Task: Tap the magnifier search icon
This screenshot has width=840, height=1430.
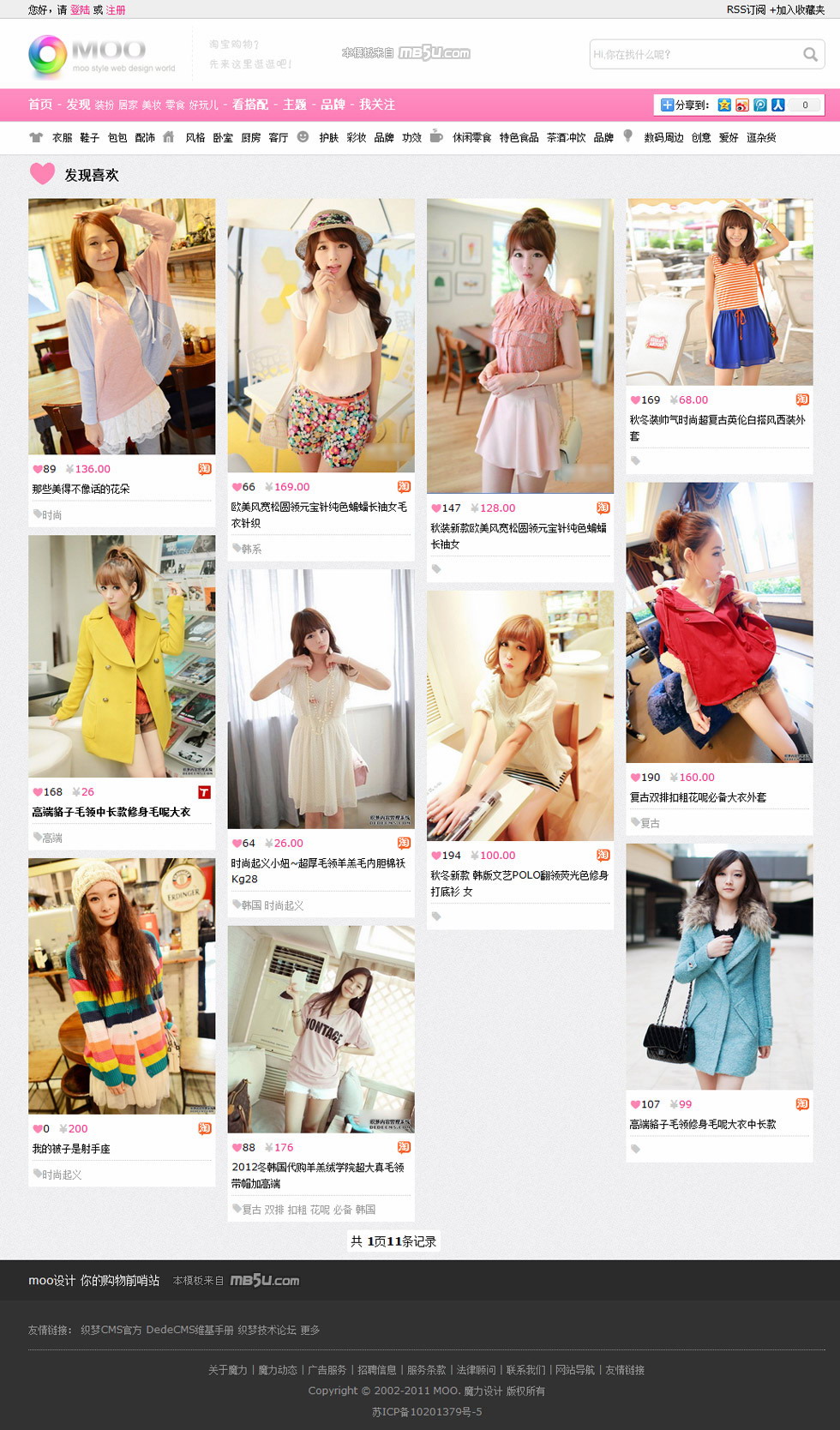Action: point(810,54)
